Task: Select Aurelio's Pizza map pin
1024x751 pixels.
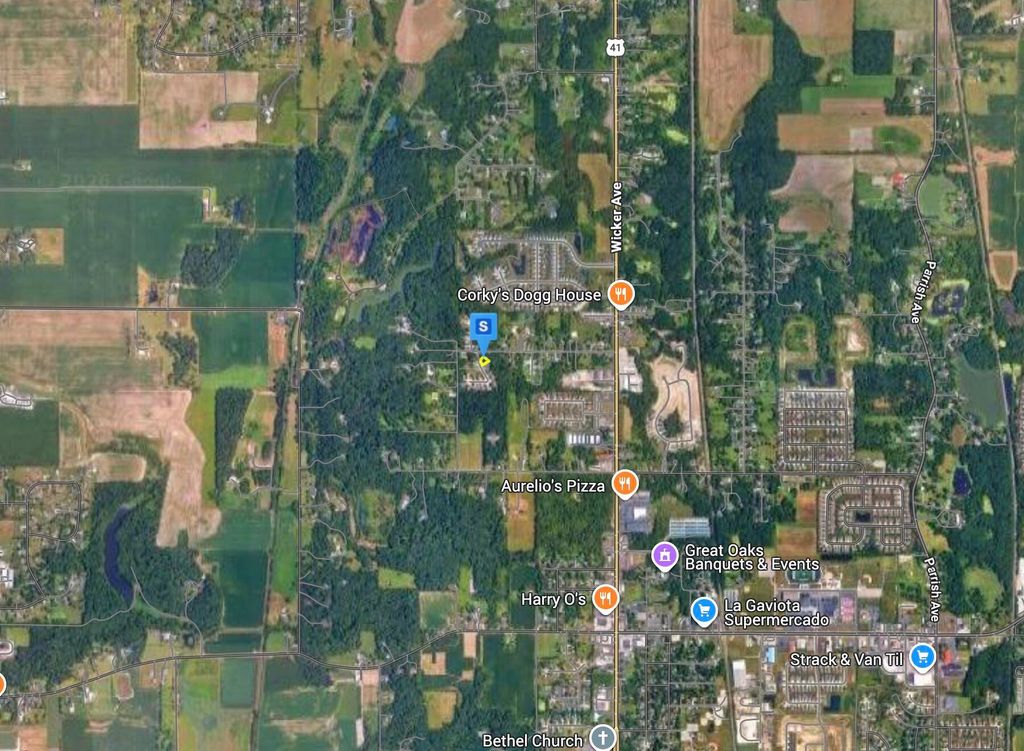Action: click(x=626, y=484)
